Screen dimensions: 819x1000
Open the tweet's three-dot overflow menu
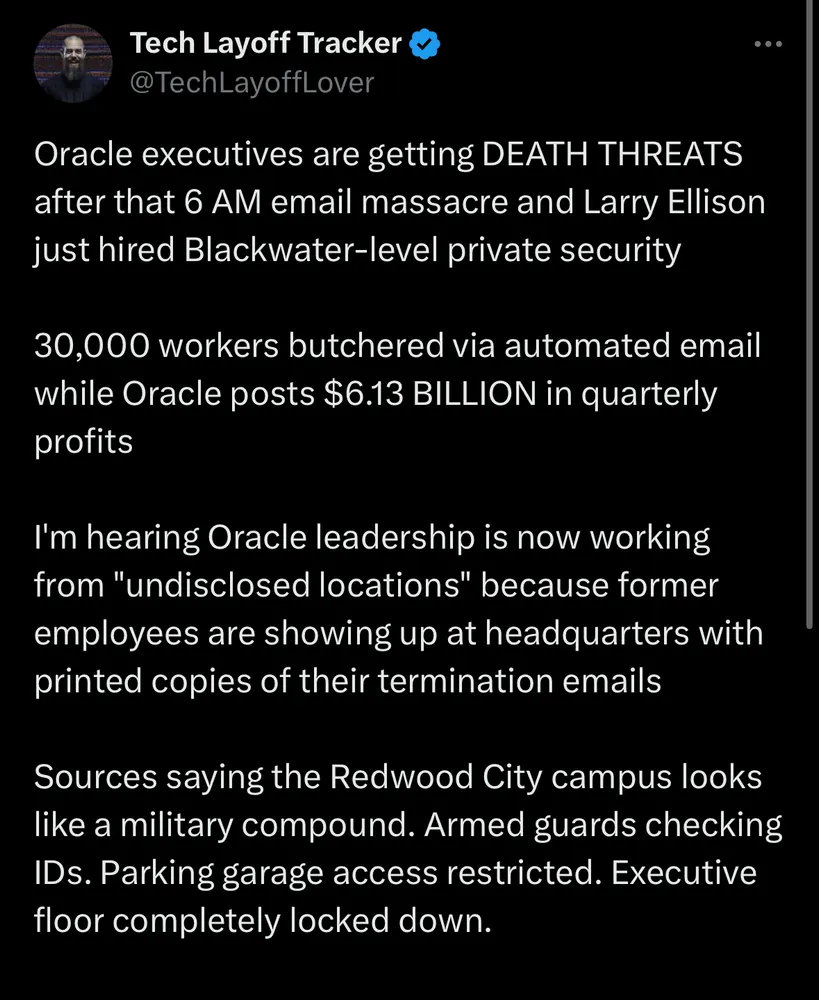click(767, 44)
